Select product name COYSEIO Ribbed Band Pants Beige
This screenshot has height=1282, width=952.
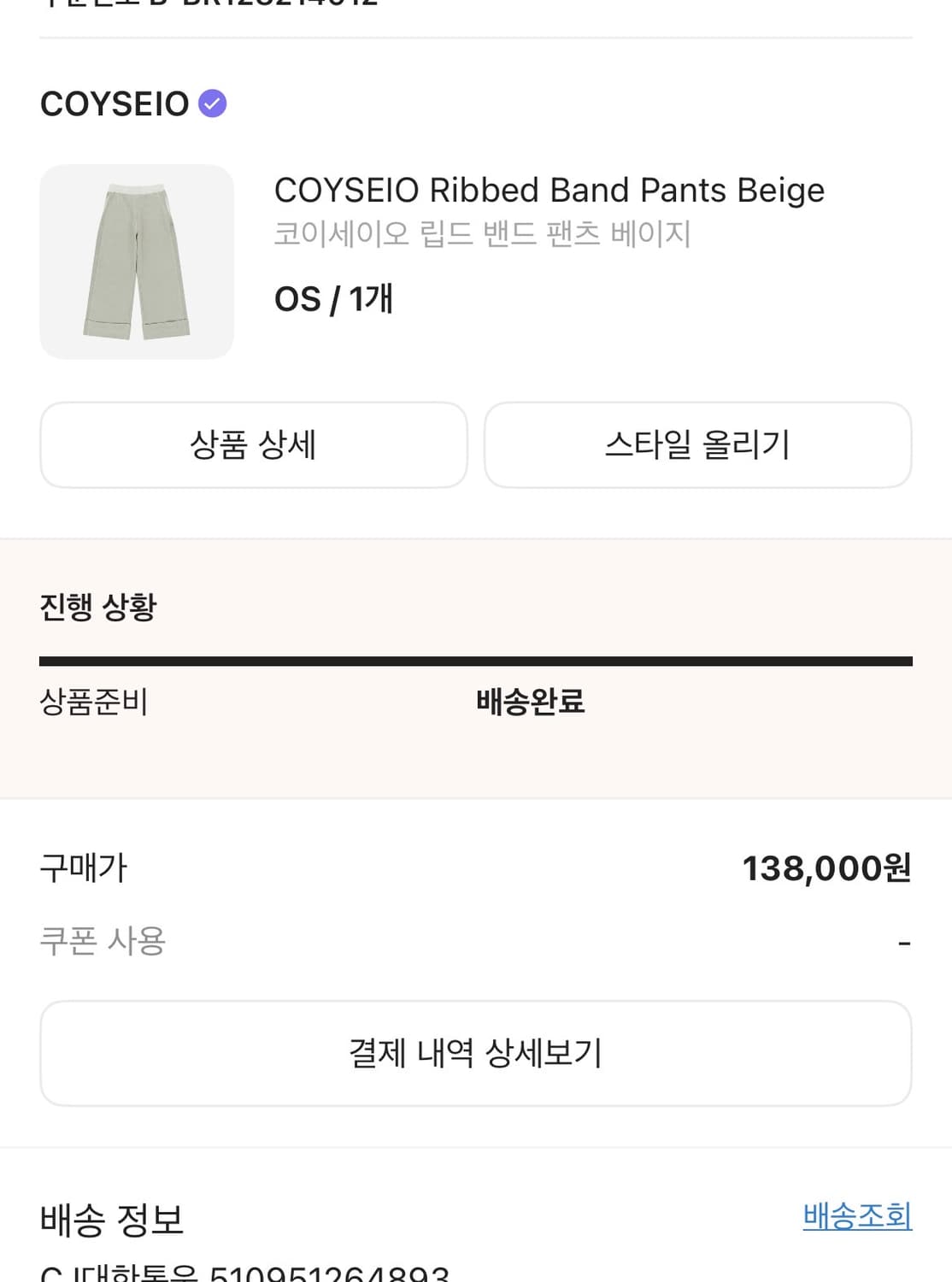pos(549,190)
